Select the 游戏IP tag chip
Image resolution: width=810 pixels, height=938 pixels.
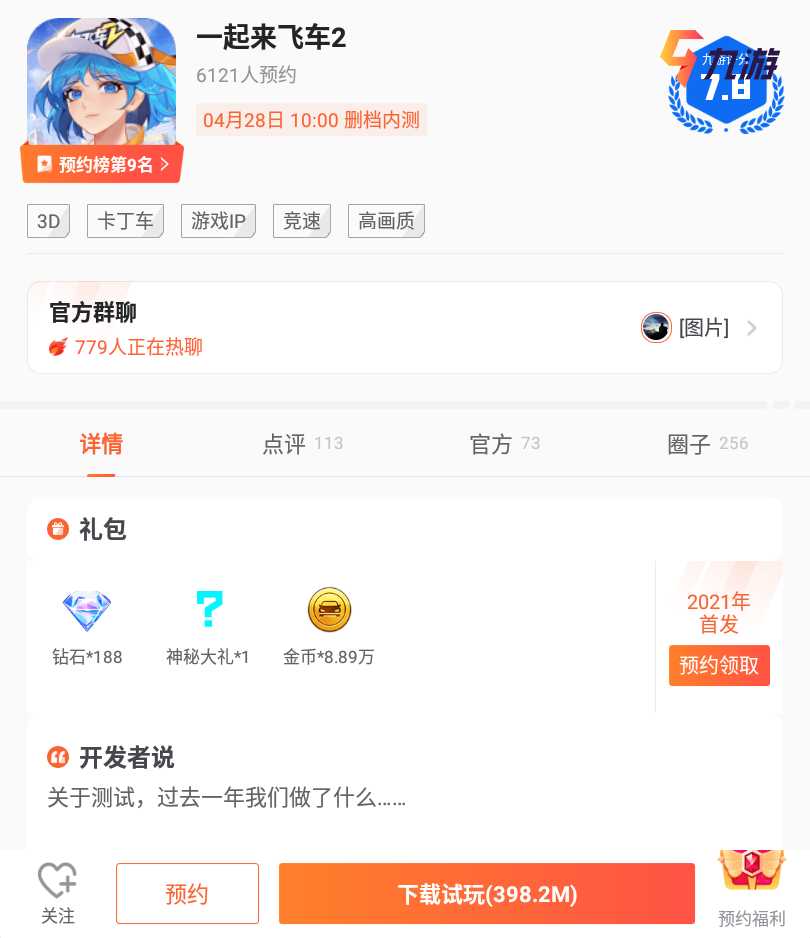218,221
